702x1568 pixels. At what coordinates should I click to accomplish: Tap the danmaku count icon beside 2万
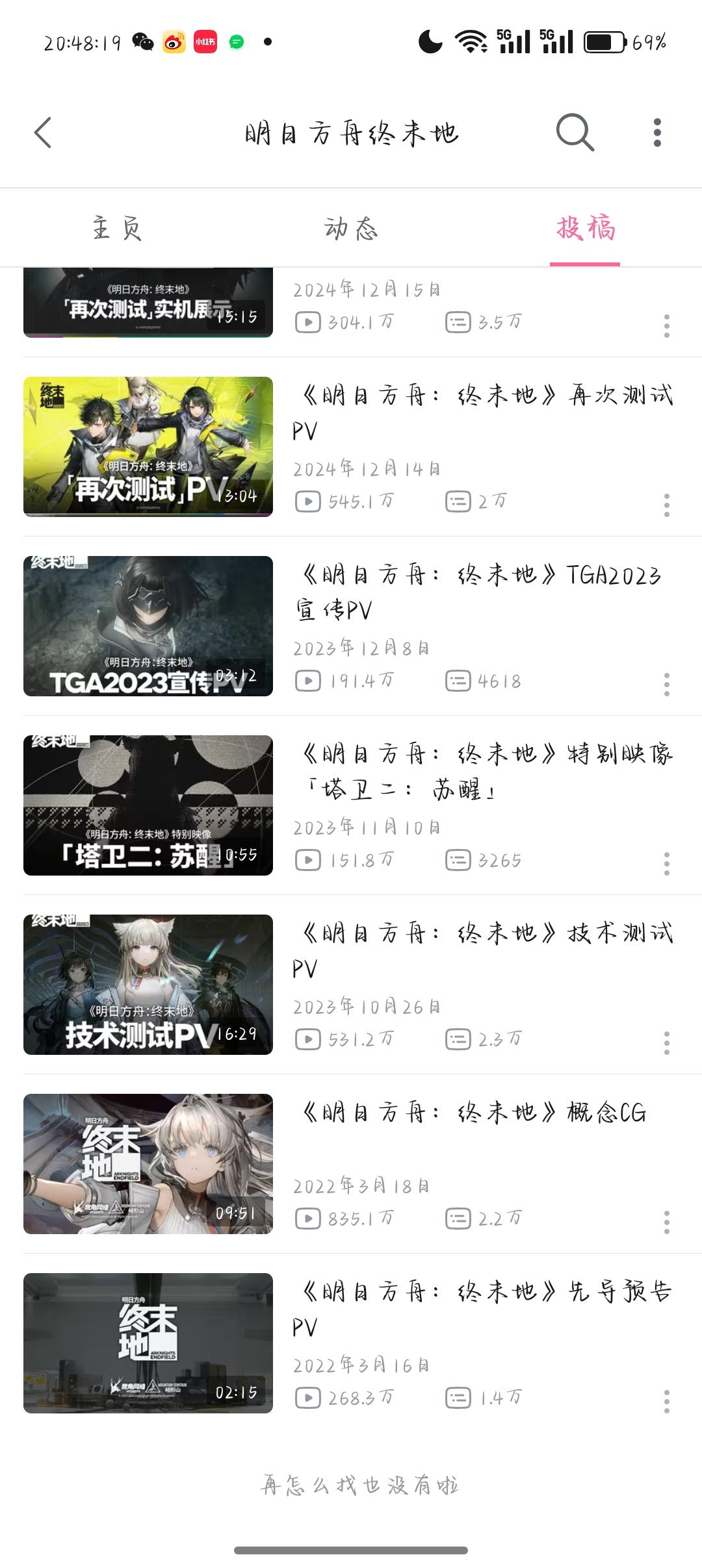pos(460,500)
